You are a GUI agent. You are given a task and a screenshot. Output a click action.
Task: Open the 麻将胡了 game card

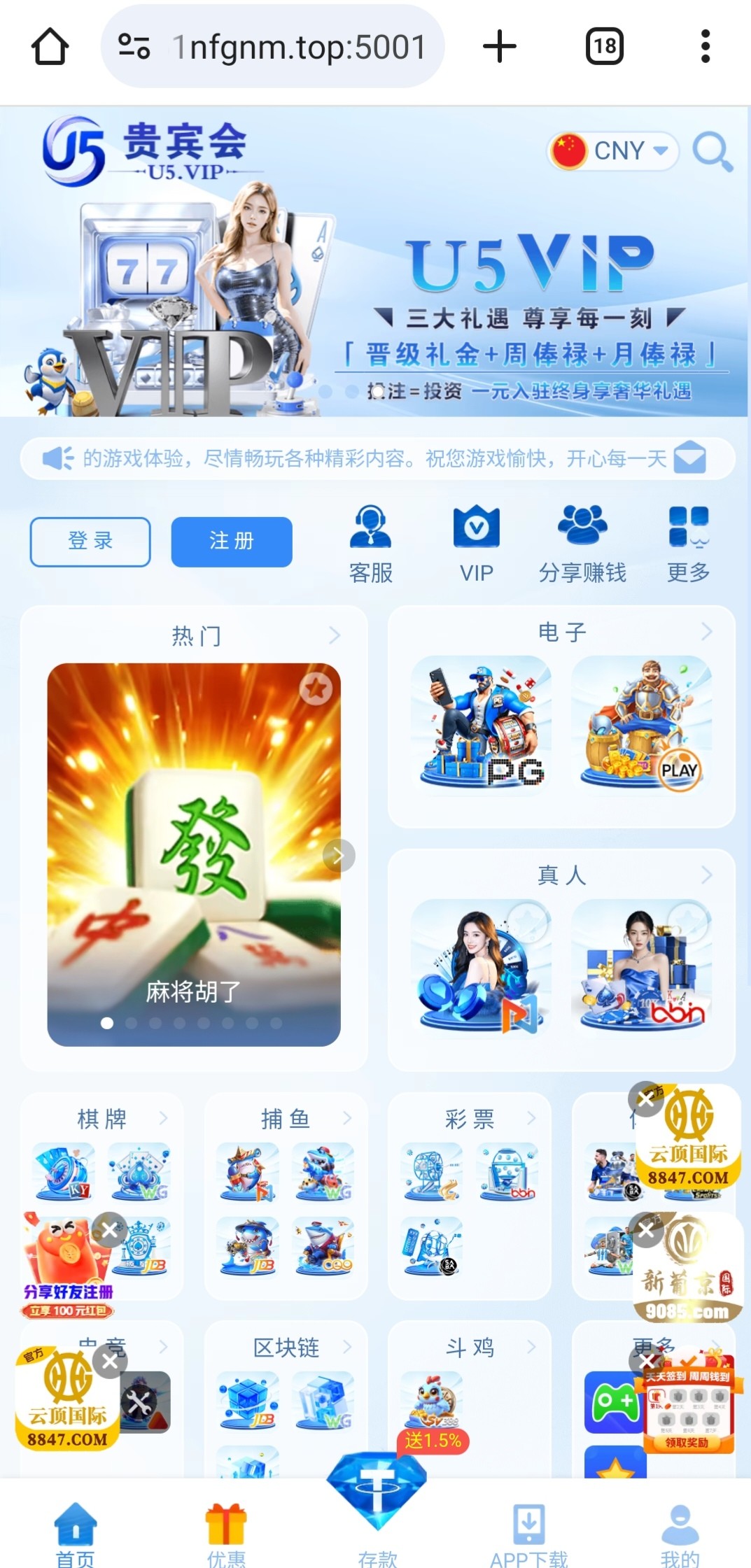194,854
